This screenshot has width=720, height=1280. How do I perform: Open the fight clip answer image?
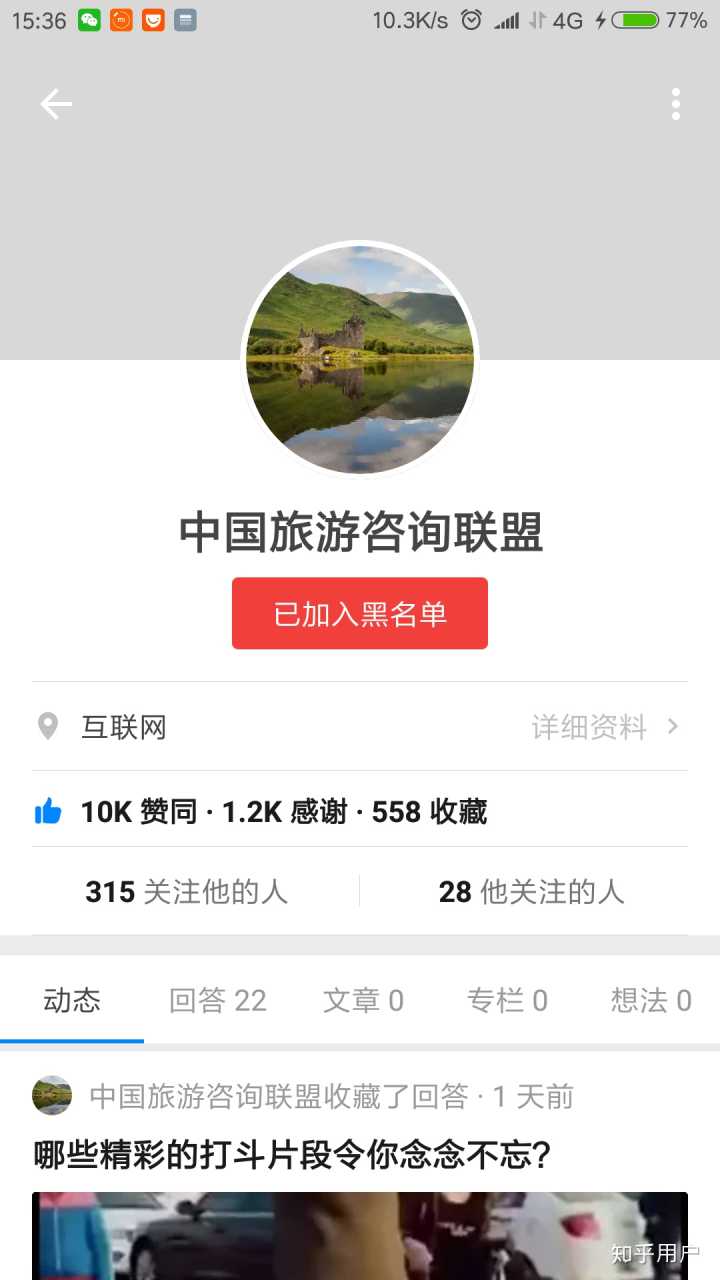click(360, 1236)
